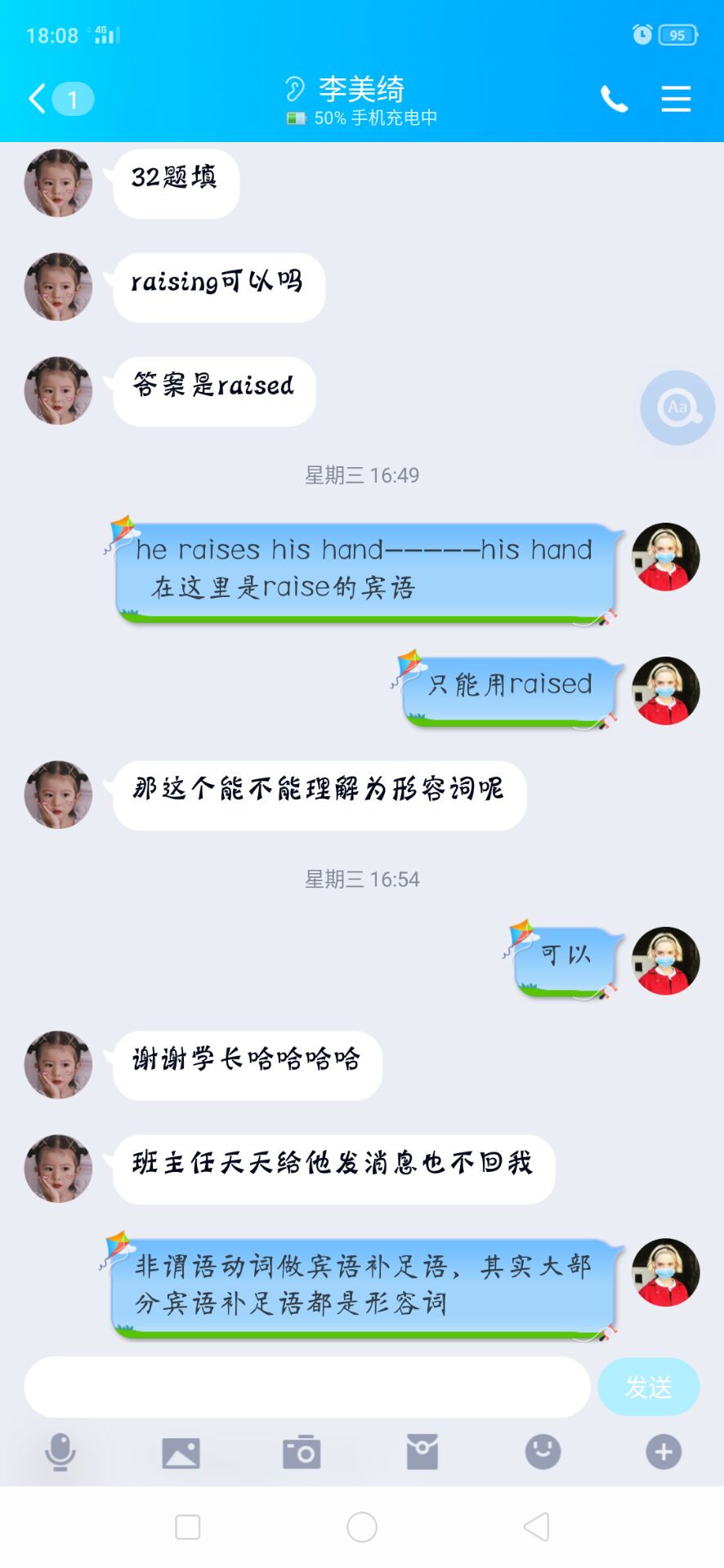Open the camera to take a photo
Image resolution: width=724 pixels, height=1568 pixels.
[x=302, y=1452]
